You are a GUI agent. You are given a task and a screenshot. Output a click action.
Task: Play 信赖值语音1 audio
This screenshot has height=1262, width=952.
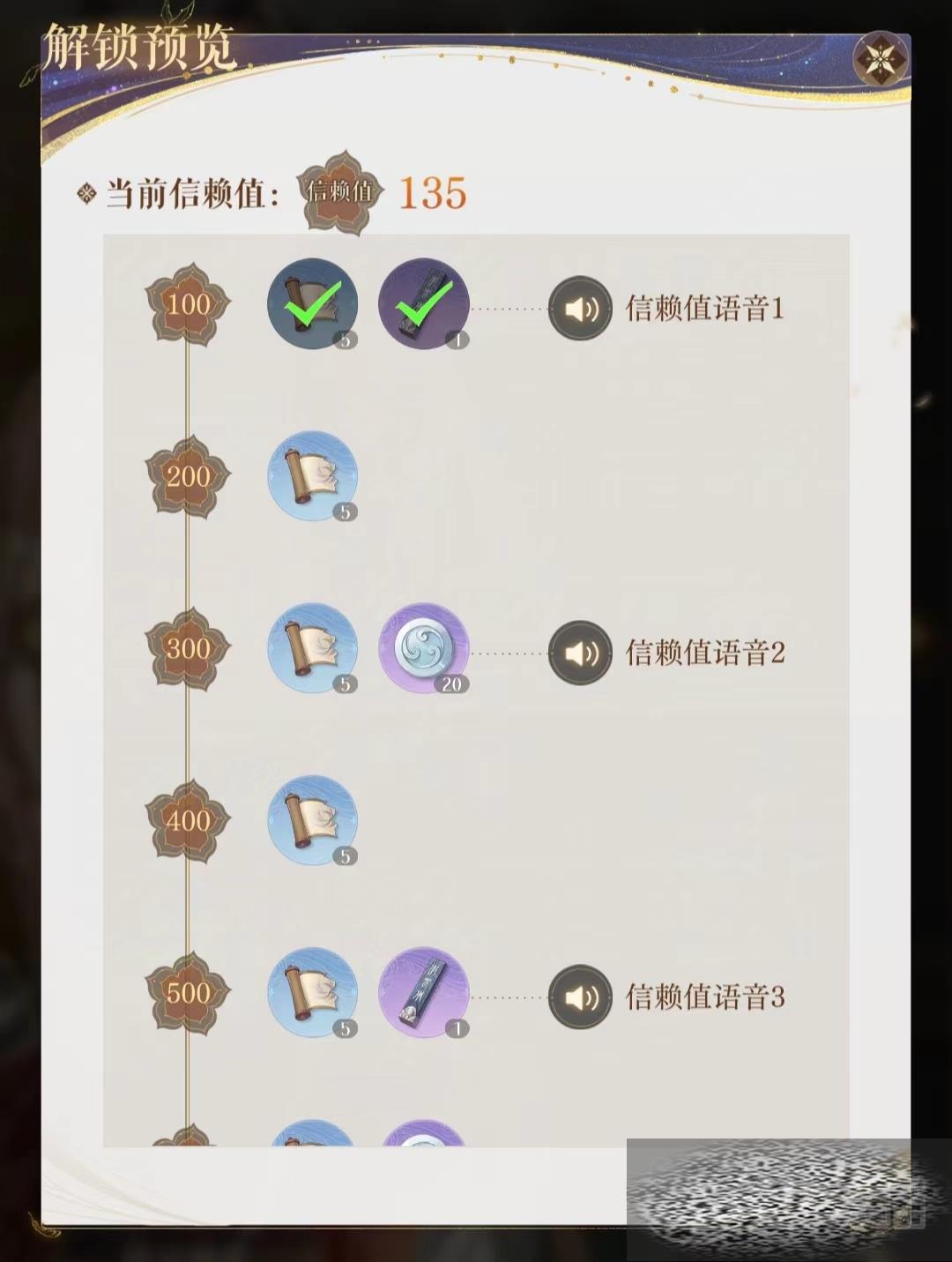click(x=580, y=309)
